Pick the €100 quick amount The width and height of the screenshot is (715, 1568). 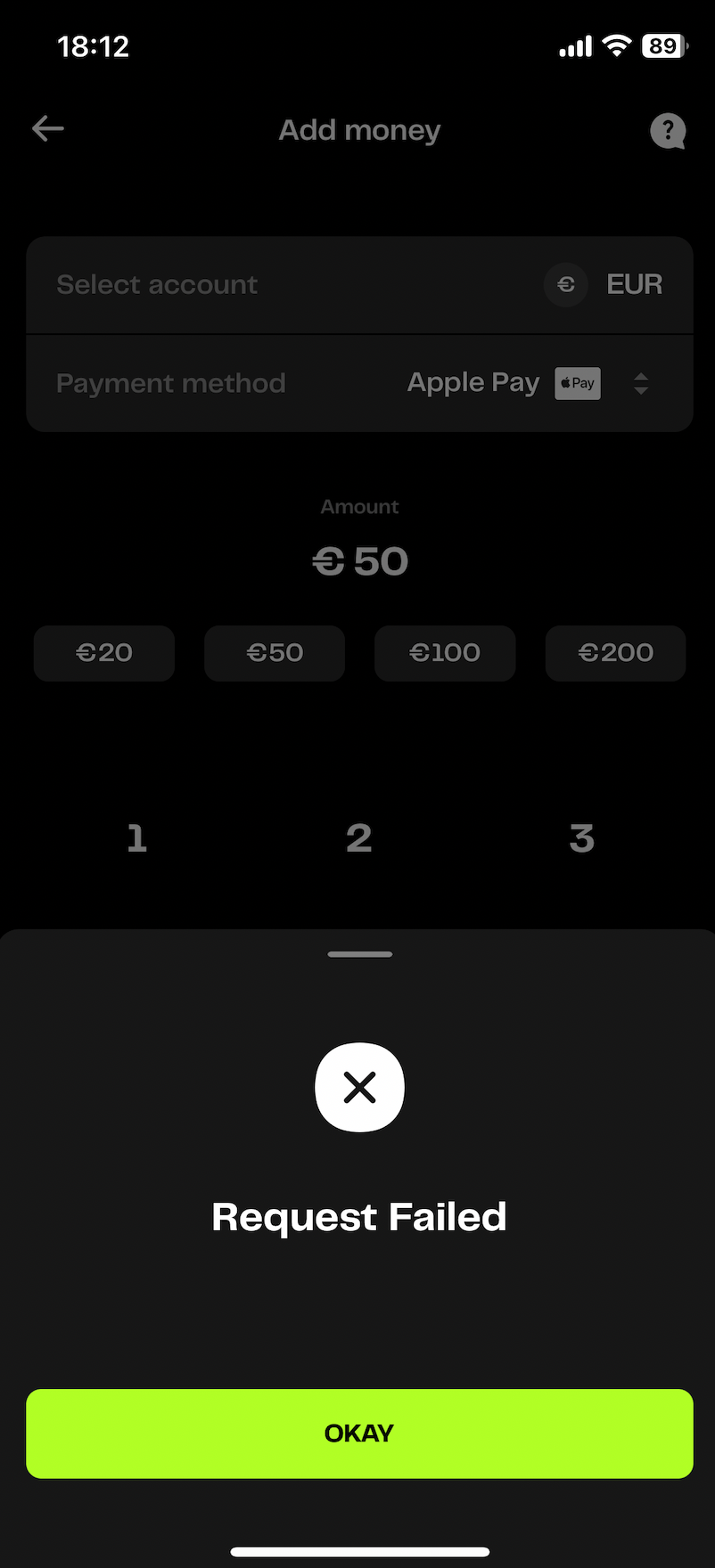pos(445,653)
